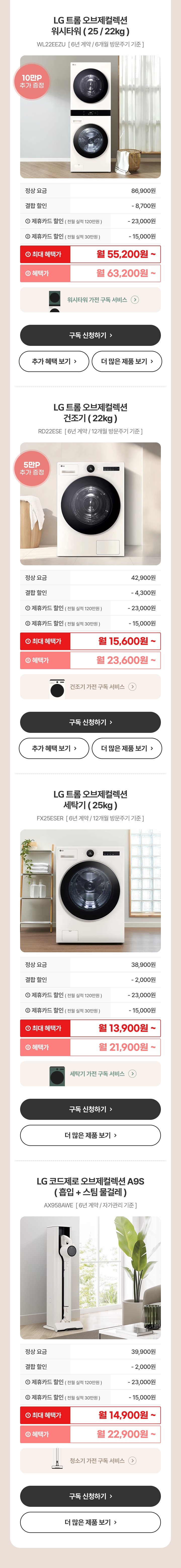See more products under the WashTower
This screenshot has width=181, height=1568.
[127, 362]
